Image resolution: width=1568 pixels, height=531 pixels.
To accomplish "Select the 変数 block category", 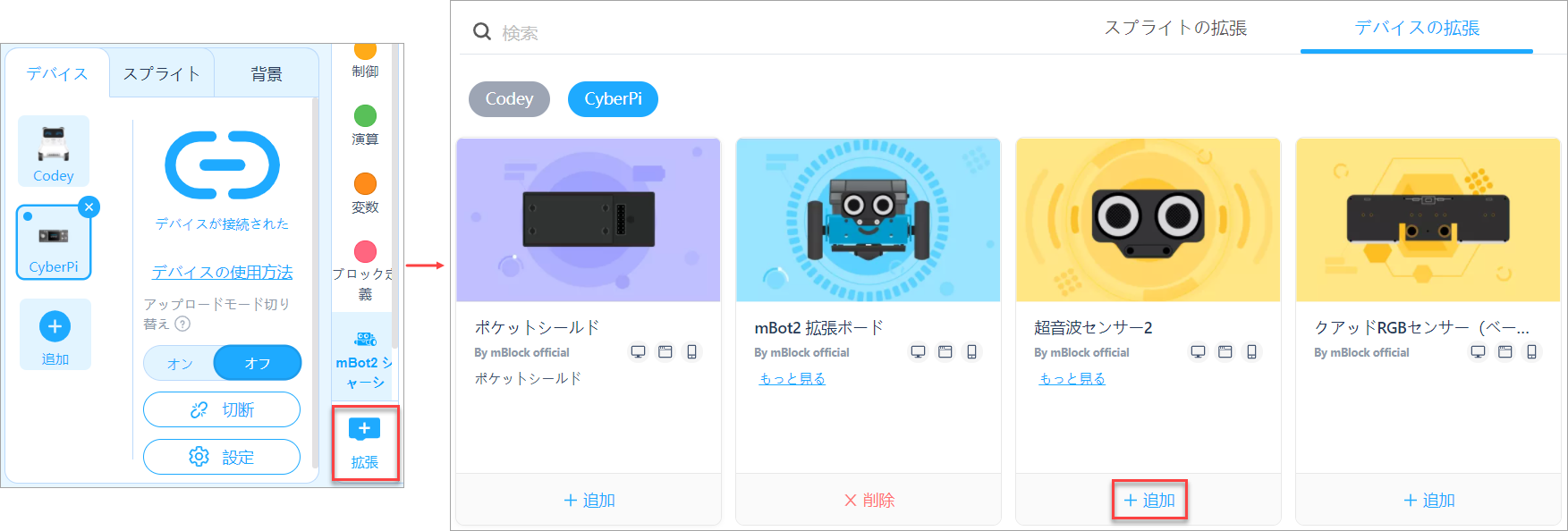I will coord(365,193).
